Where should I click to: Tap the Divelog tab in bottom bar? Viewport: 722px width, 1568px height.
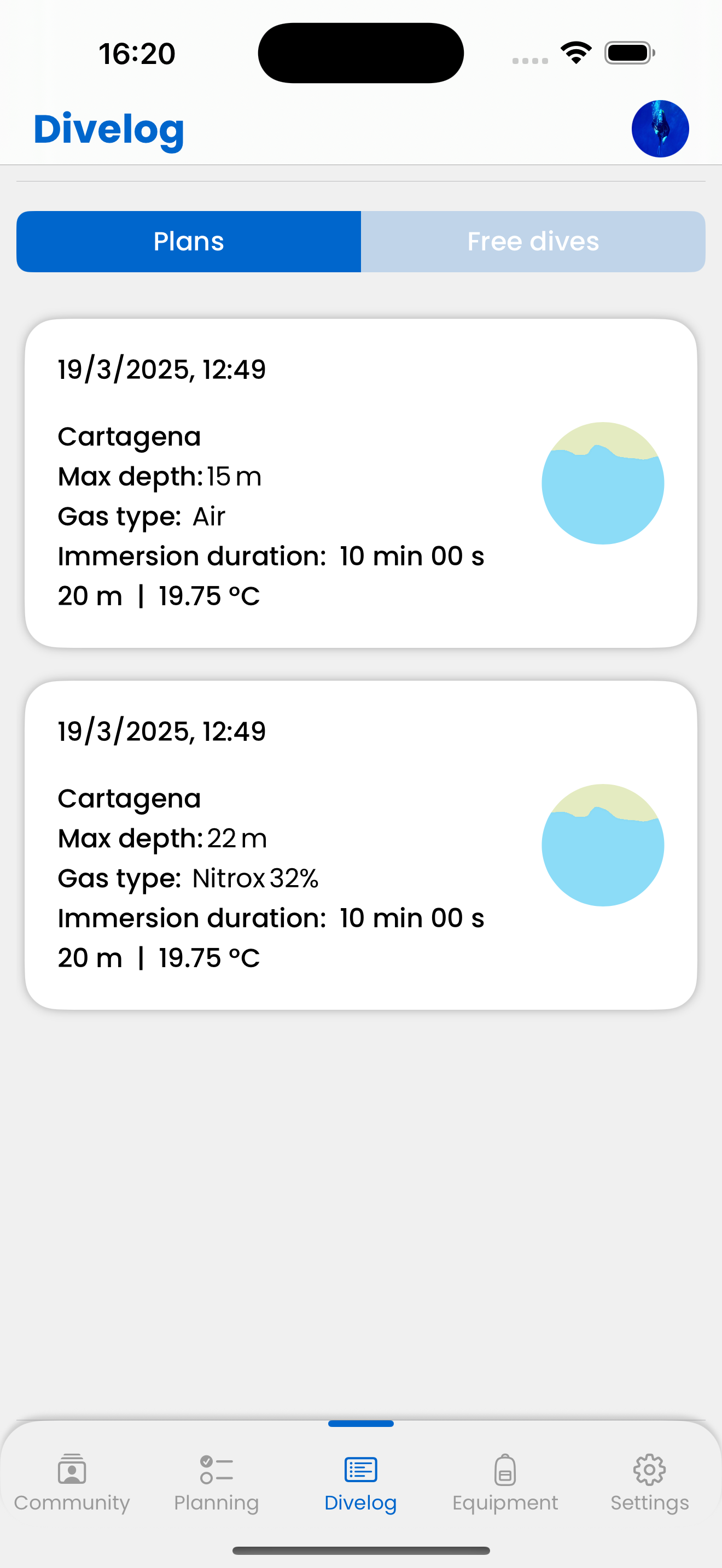pyautogui.click(x=360, y=1483)
